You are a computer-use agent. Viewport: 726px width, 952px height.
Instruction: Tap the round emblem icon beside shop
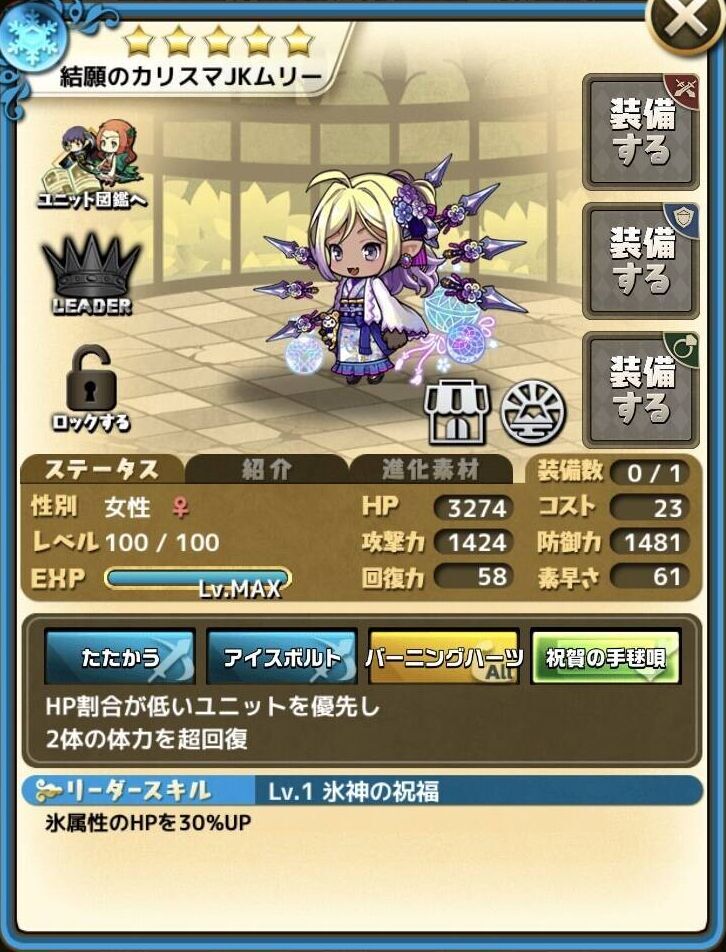click(x=533, y=411)
